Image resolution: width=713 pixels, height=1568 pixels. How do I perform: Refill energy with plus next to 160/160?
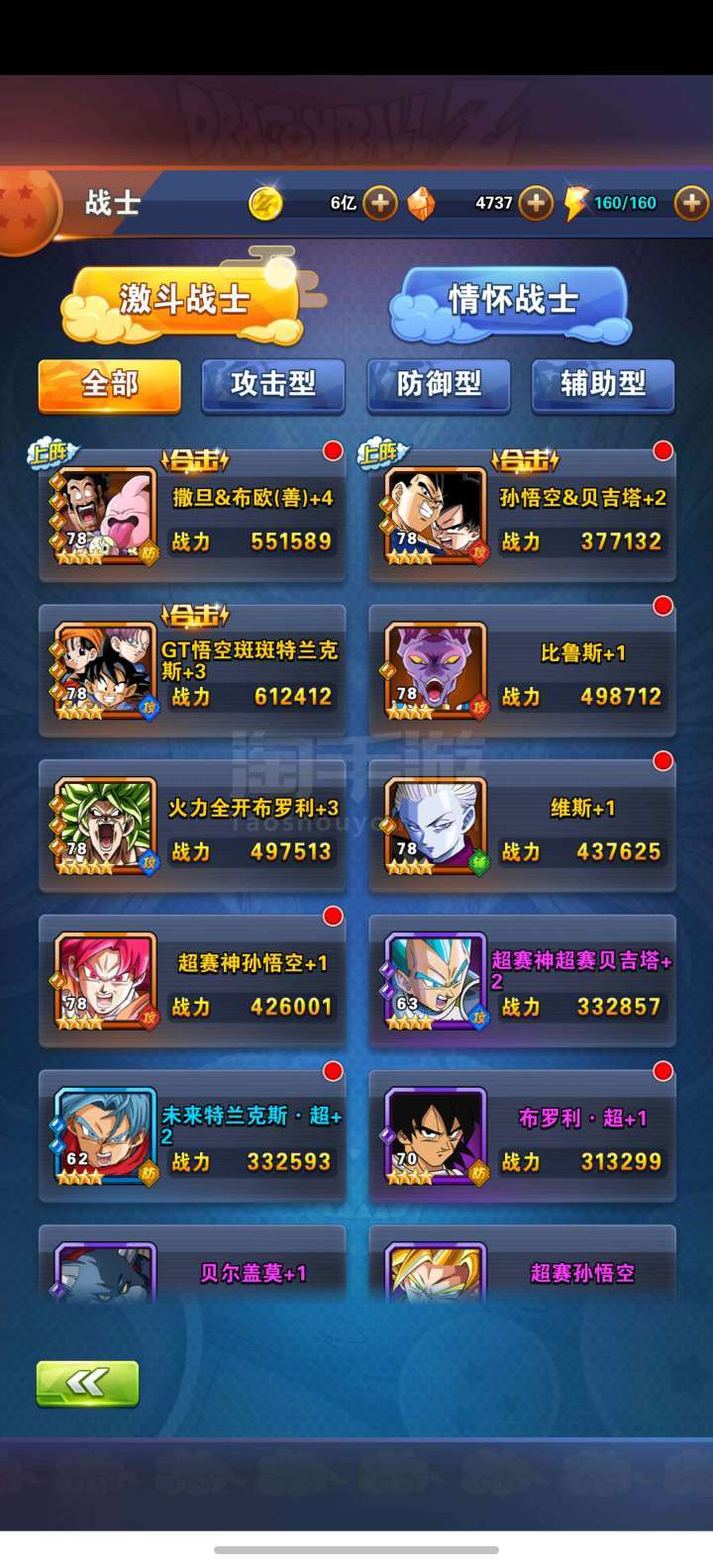[x=691, y=203]
